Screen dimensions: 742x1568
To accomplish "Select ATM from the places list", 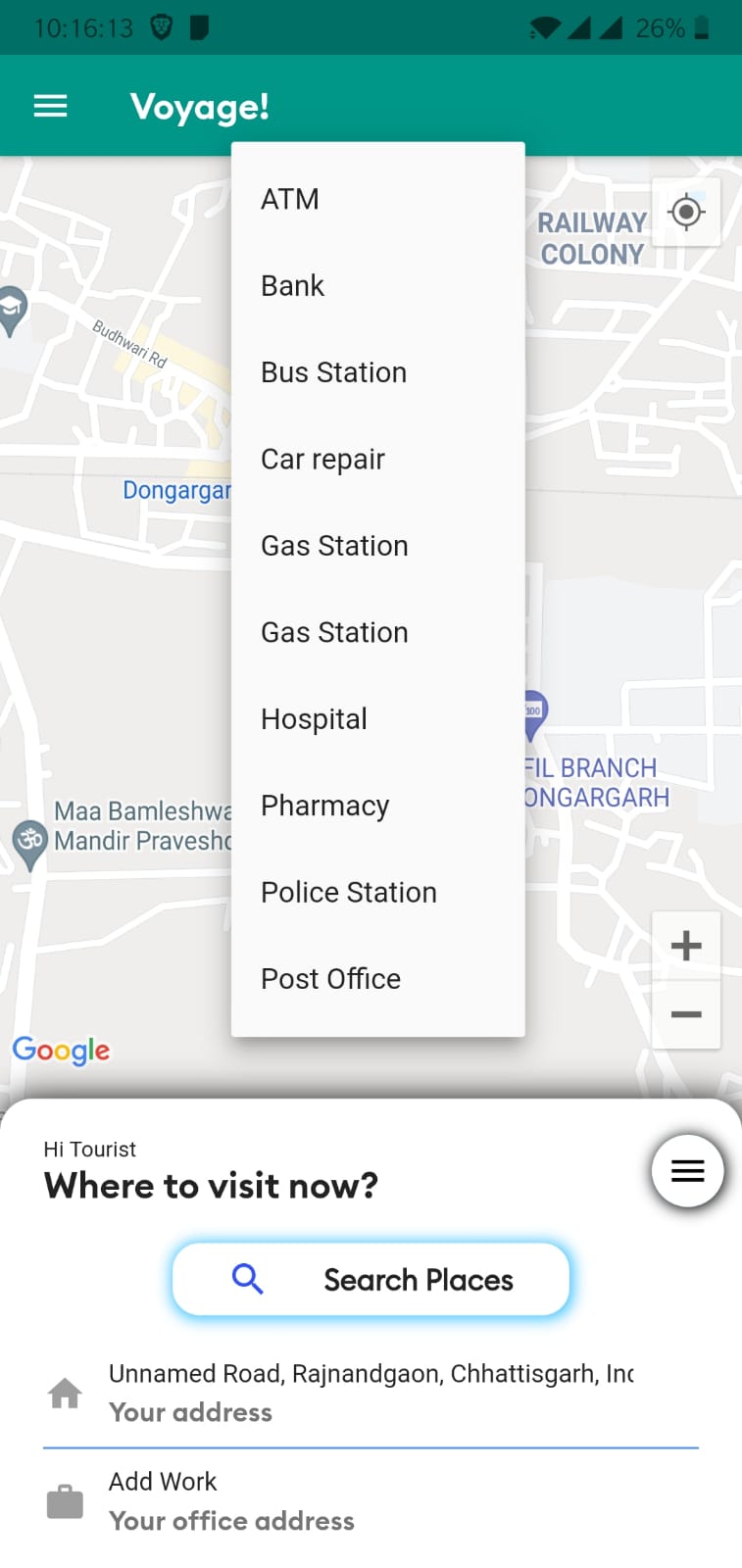I will (x=289, y=199).
